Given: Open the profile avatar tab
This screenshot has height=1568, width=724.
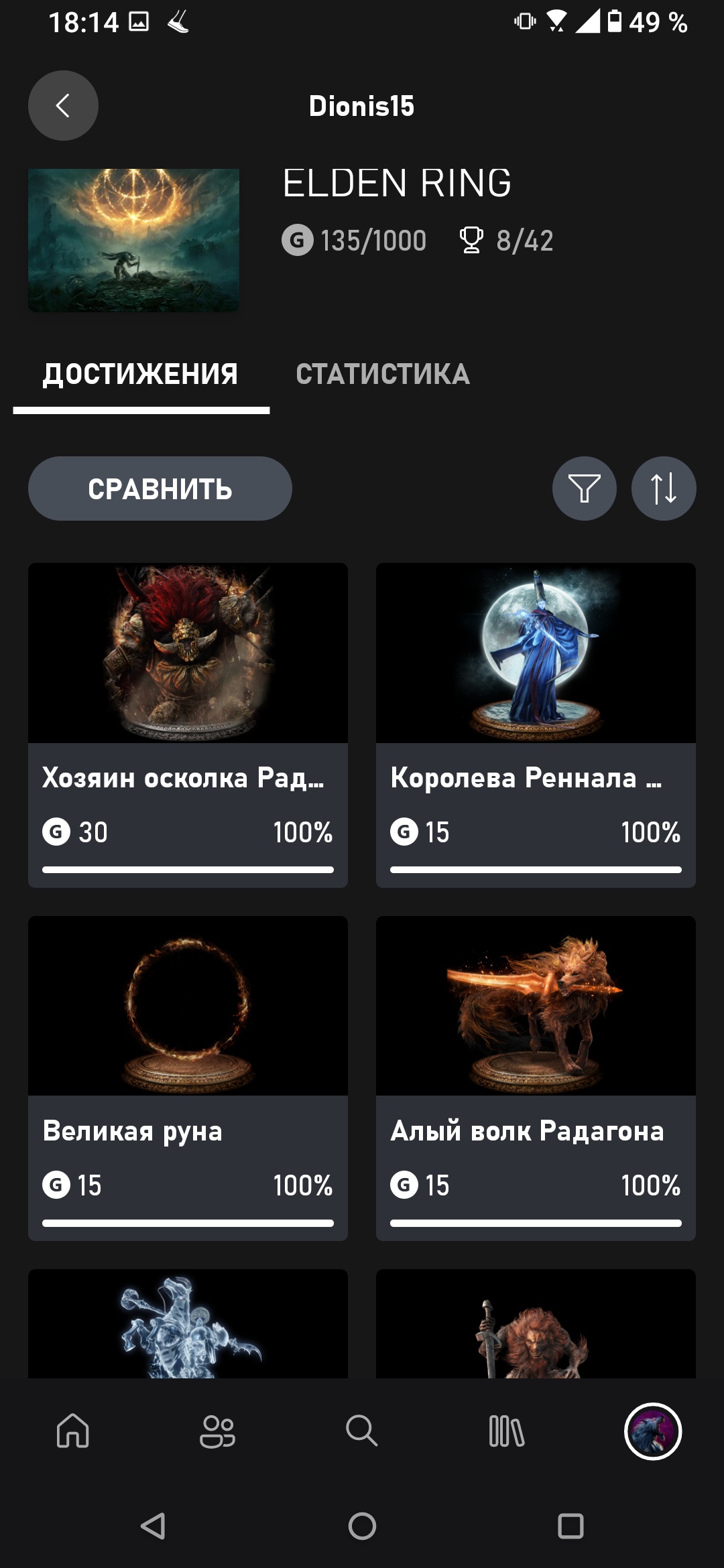Looking at the screenshot, I should [x=653, y=1431].
